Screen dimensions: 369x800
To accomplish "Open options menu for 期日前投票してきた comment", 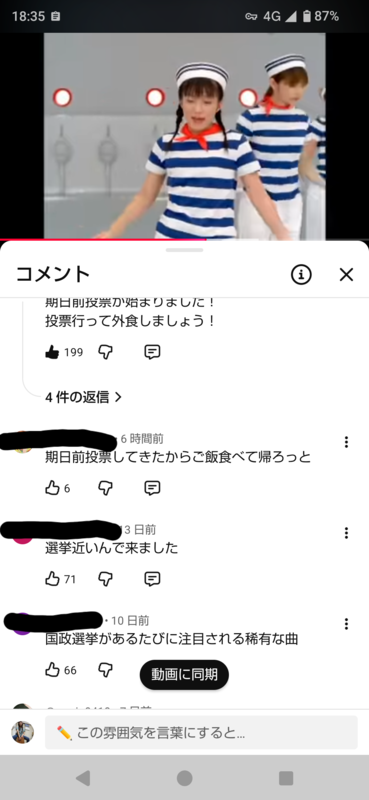I will 347,442.
